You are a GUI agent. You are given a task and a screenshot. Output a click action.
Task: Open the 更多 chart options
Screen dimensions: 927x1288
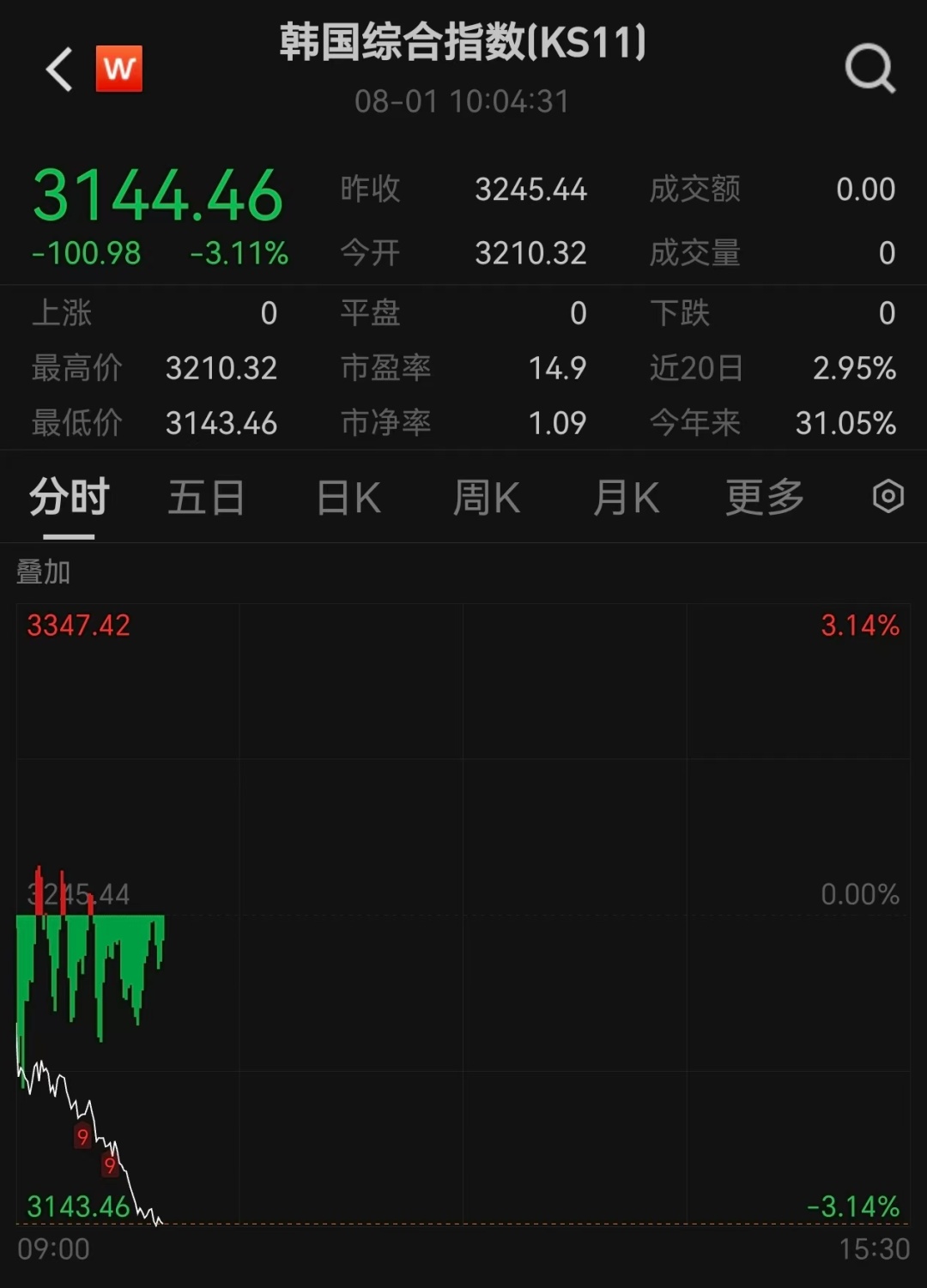765,498
